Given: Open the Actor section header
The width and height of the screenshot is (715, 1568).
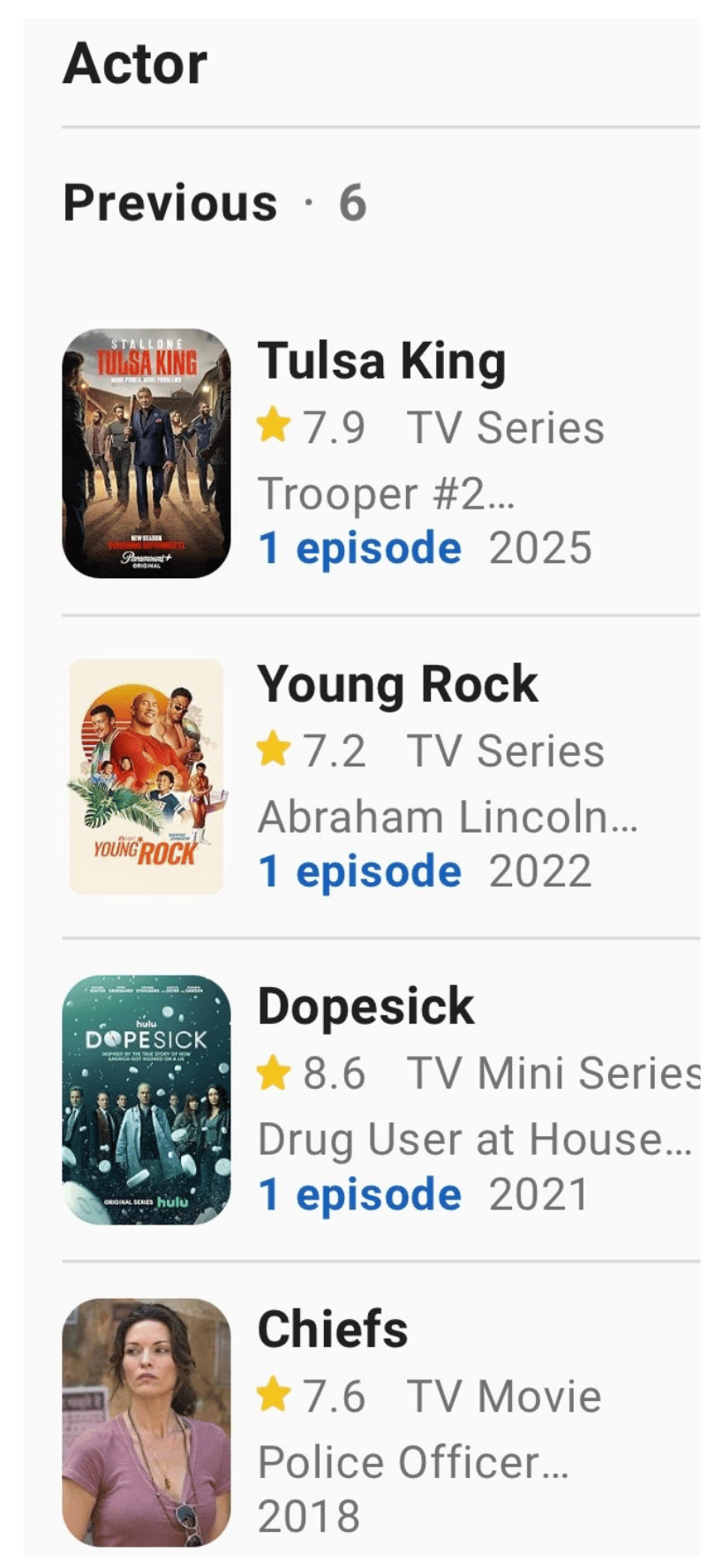Looking at the screenshot, I should (134, 61).
